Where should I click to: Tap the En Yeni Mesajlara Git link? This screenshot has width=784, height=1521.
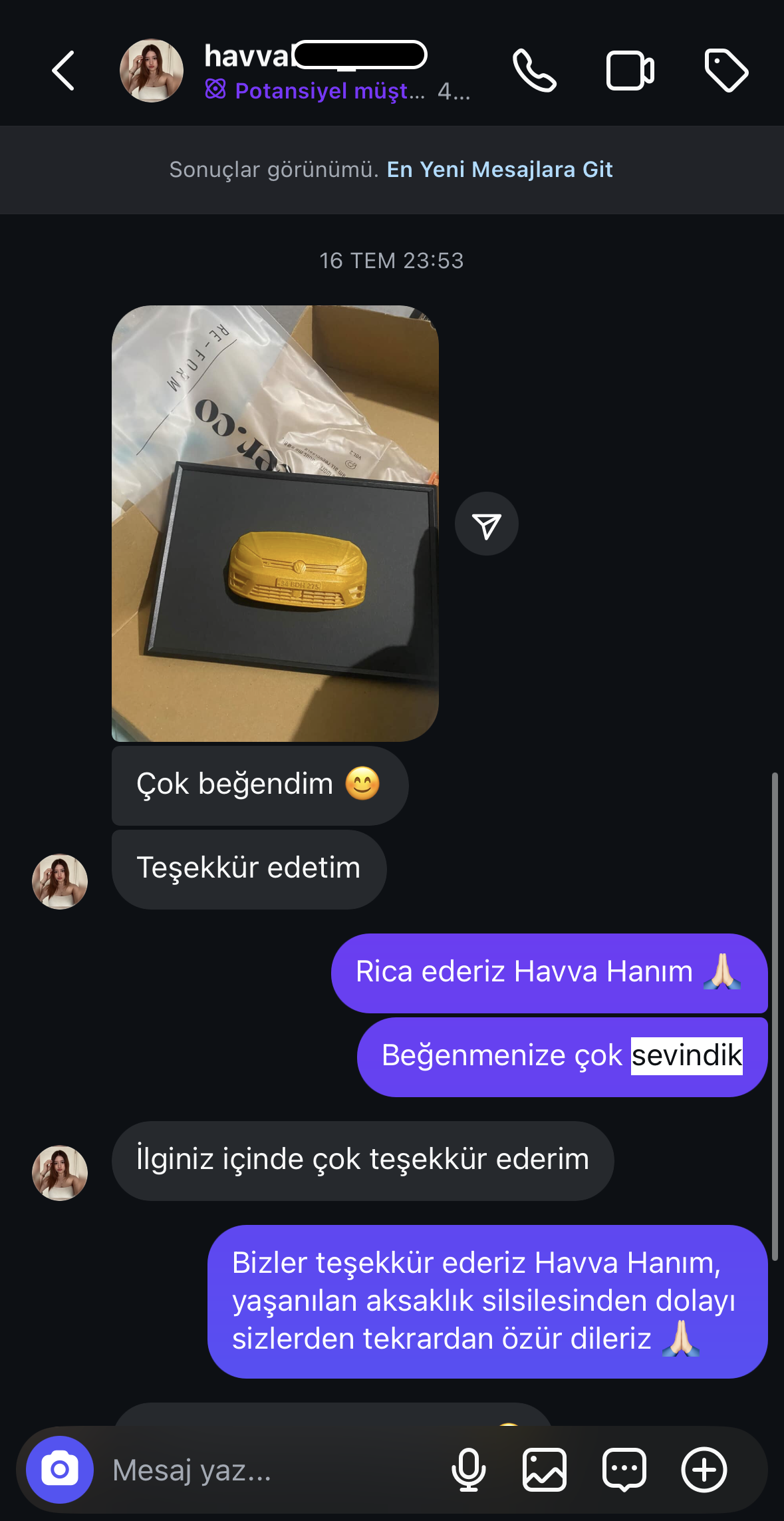tap(499, 170)
